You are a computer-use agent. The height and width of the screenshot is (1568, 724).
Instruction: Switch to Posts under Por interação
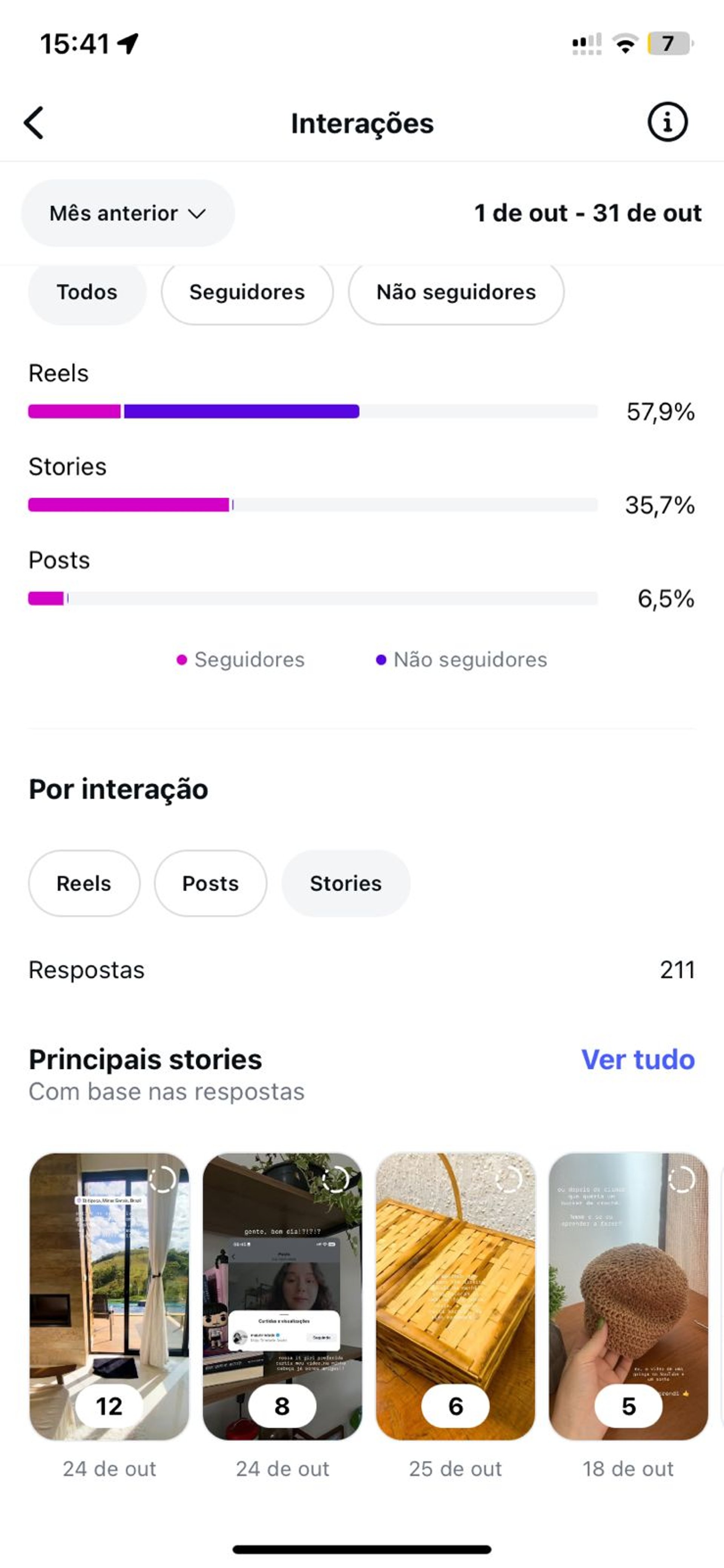210,883
